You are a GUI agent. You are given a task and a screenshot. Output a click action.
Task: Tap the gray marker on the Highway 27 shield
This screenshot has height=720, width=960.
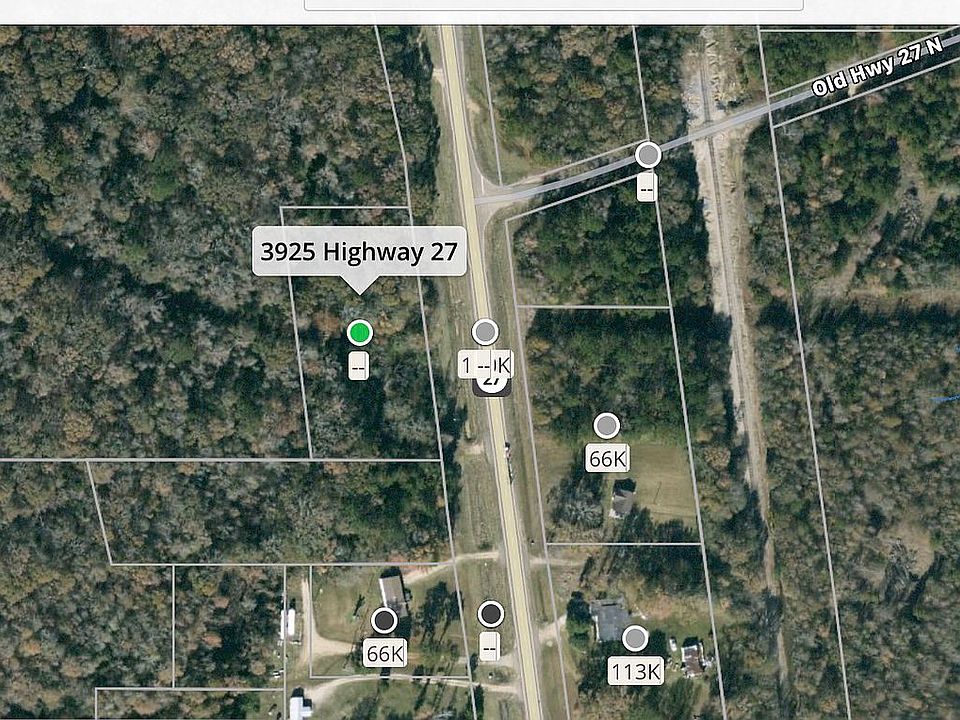(x=485, y=332)
